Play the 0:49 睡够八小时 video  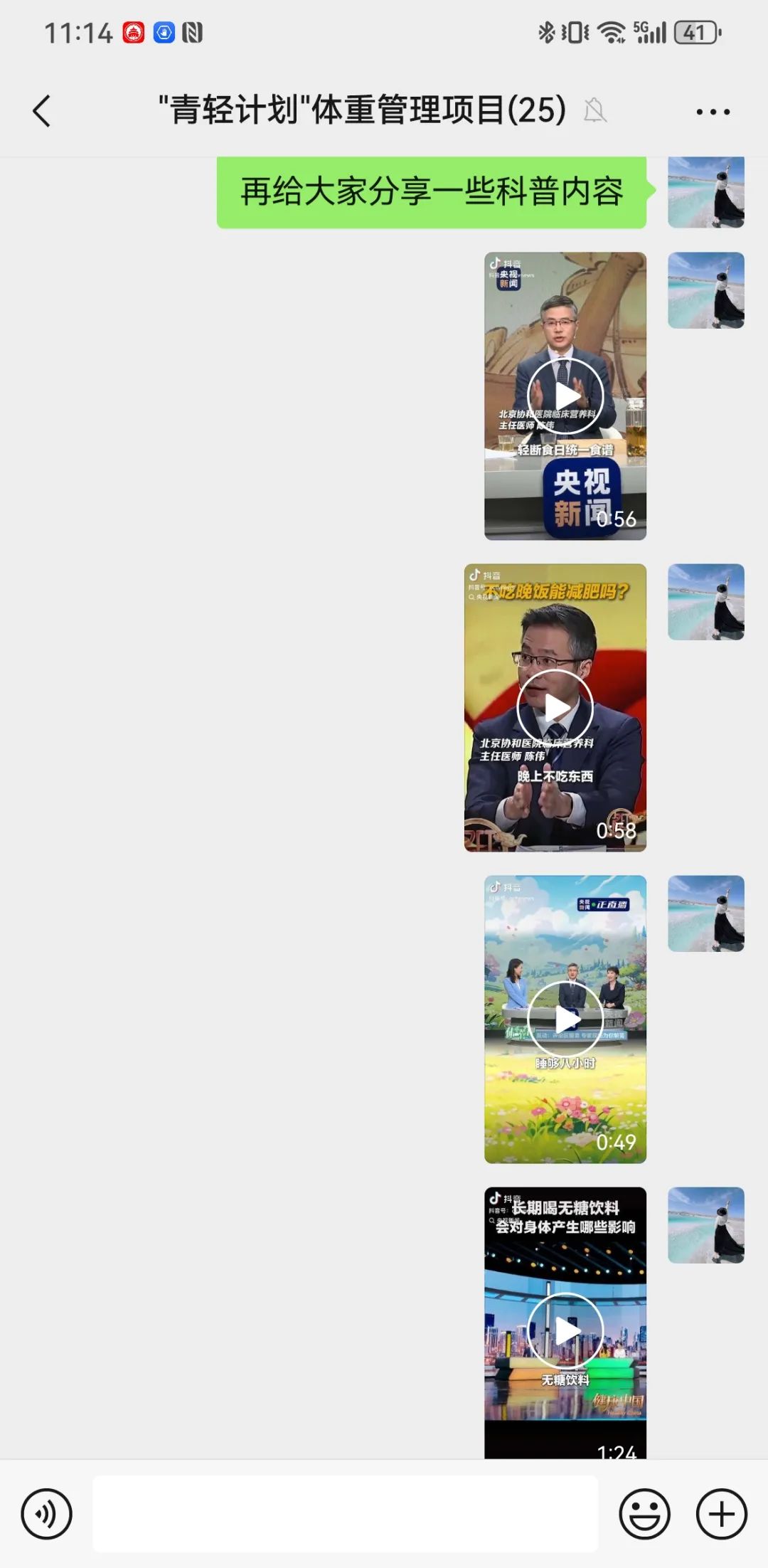[565, 1019]
